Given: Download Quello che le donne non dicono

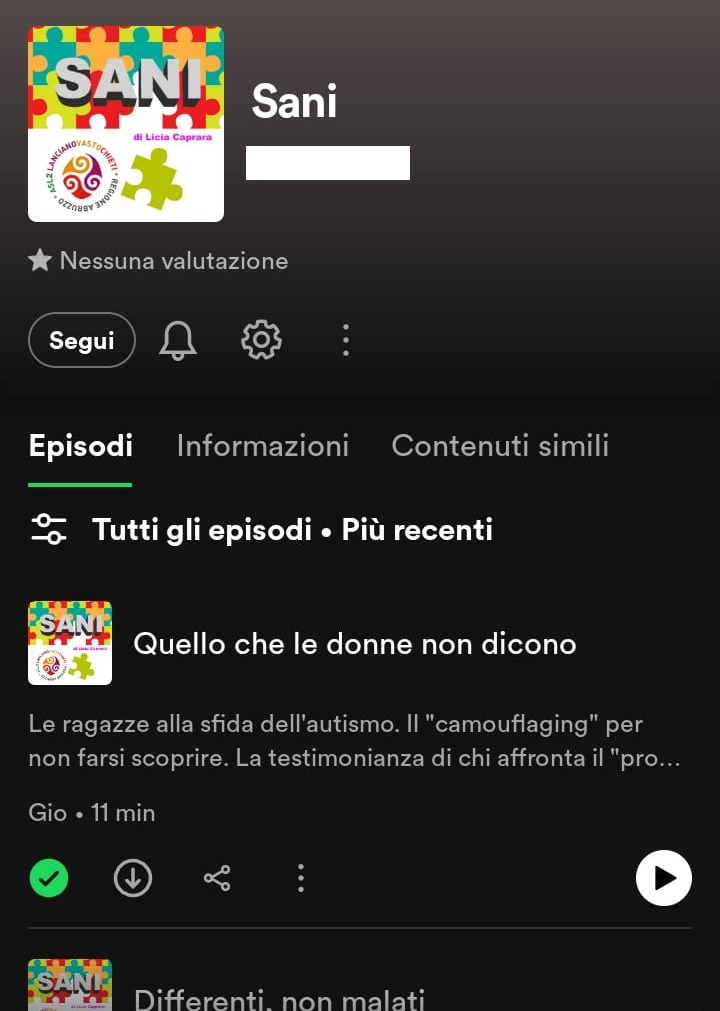Looking at the screenshot, I should coord(133,878).
